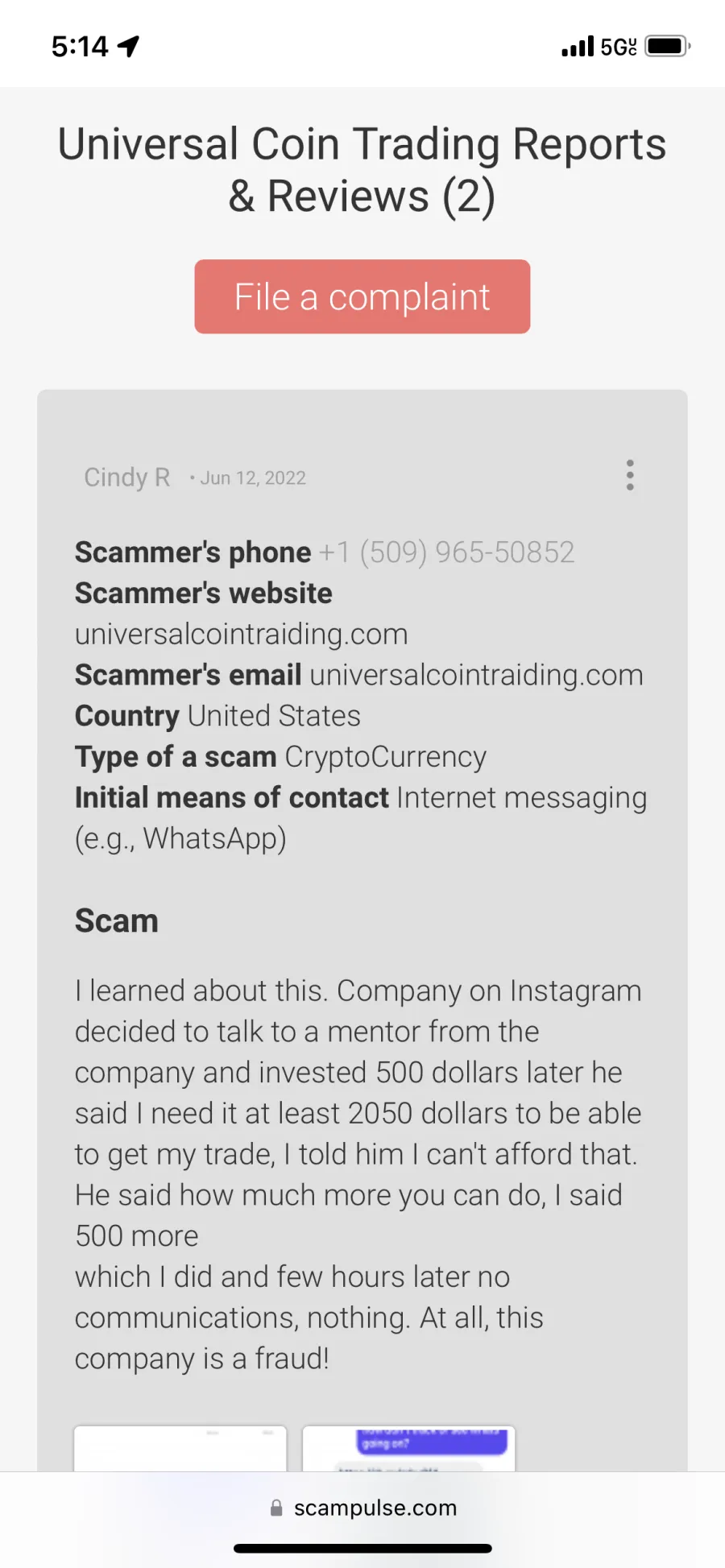The height and width of the screenshot is (1568, 725).
Task: Open the first attached screenshot thumbnail
Action: (180, 1448)
